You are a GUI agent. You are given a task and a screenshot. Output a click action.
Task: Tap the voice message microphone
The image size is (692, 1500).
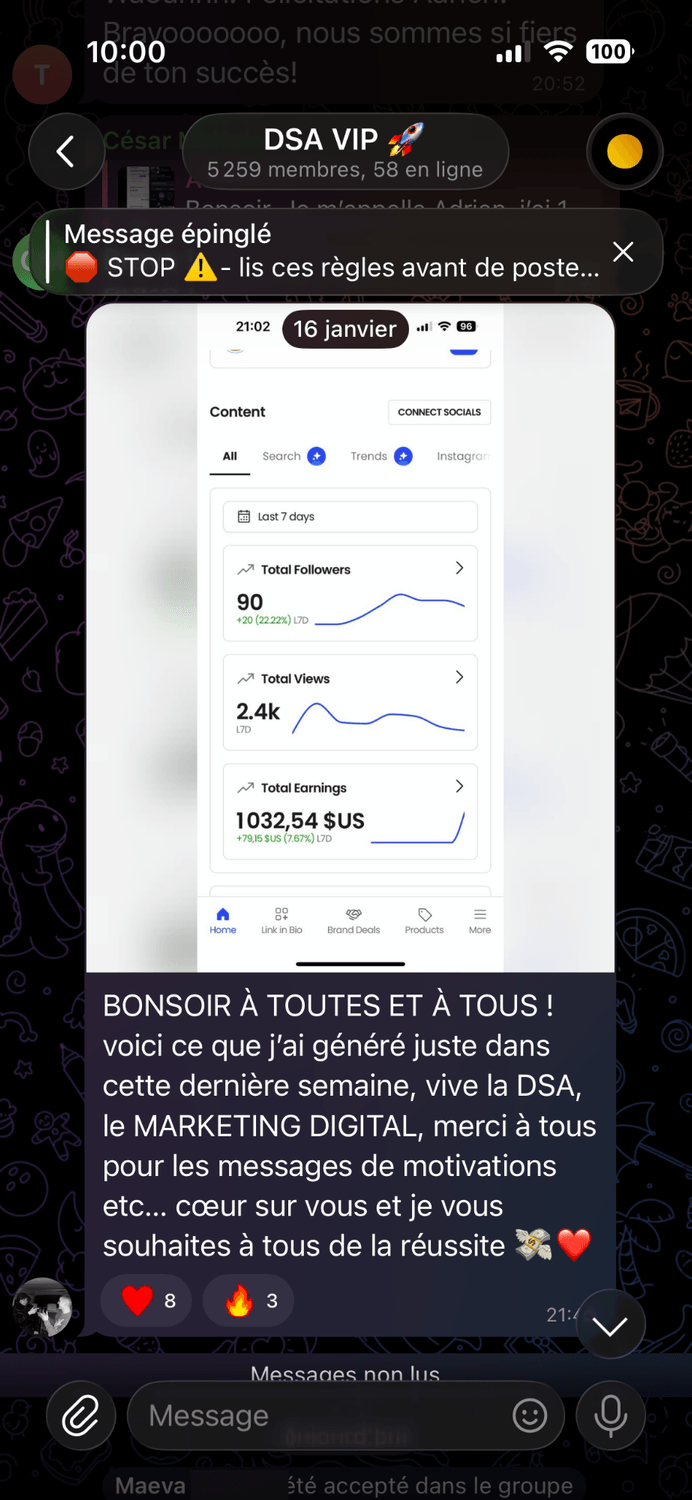click(610, 1416)
